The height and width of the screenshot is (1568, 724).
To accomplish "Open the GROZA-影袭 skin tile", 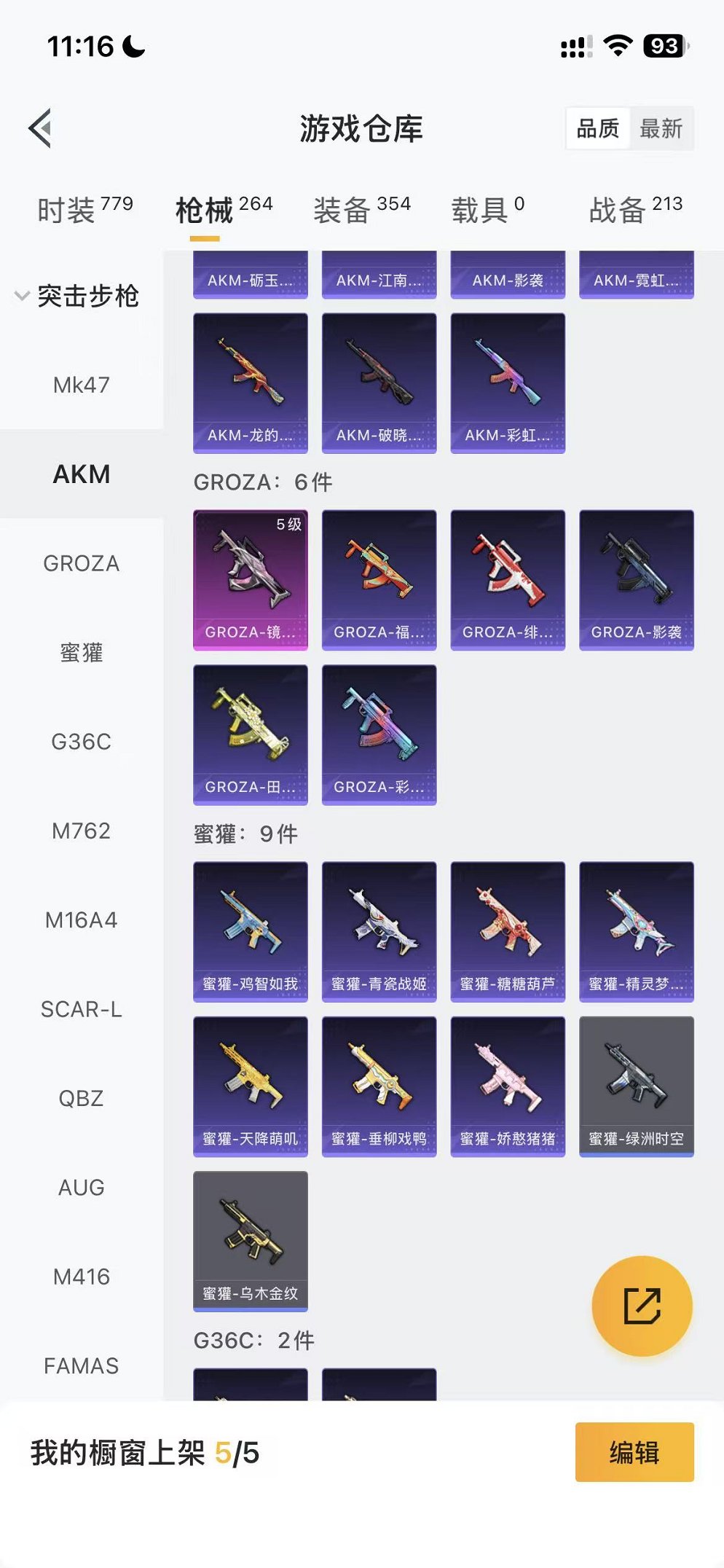I will coord(636,579).
